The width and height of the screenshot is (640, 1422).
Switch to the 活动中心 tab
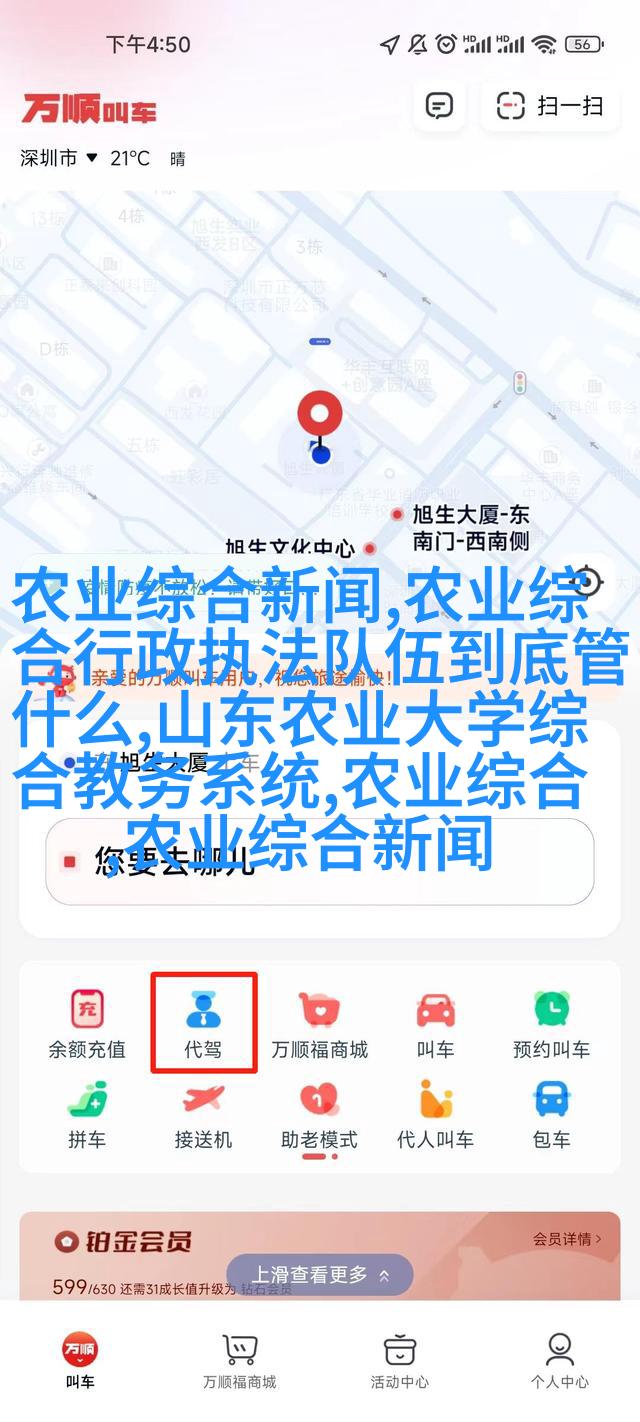[x=400, y=1361]
